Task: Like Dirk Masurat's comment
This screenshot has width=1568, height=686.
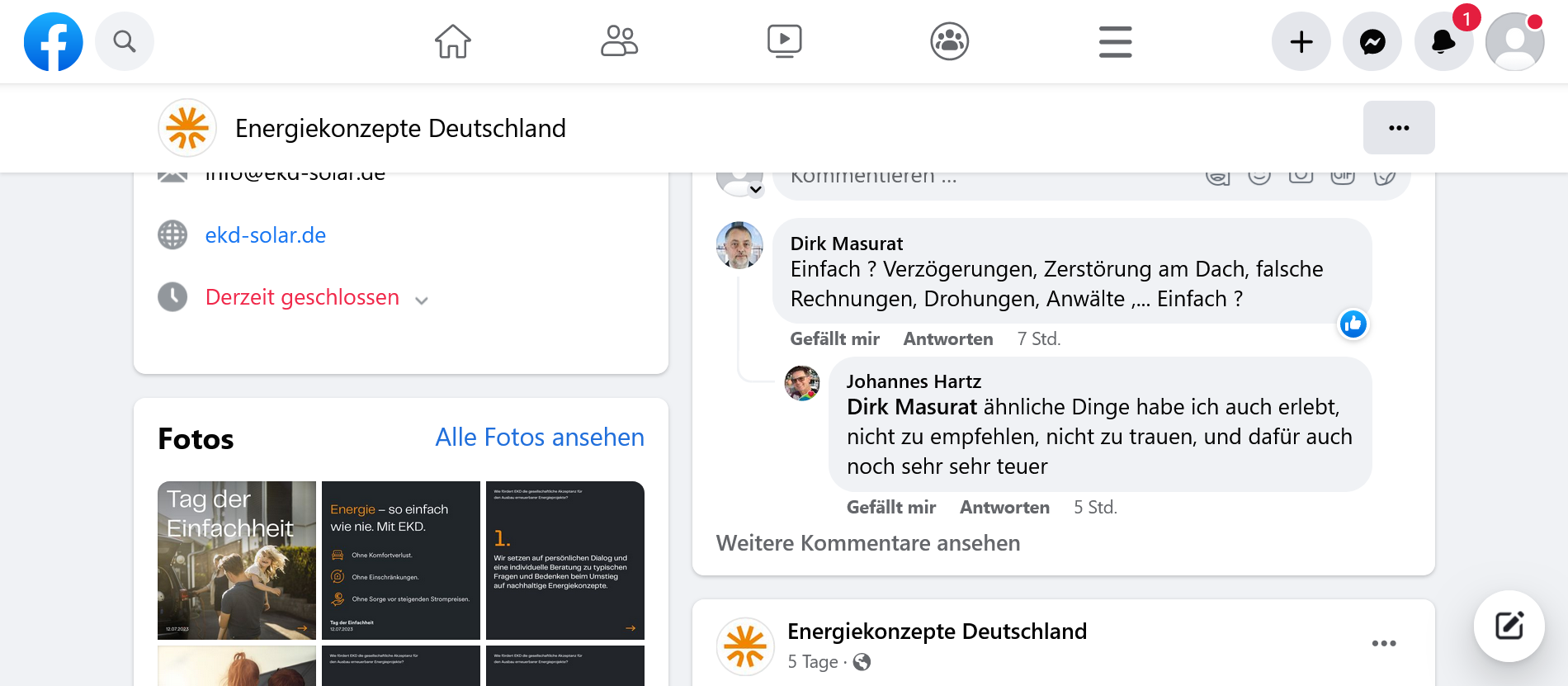Action: (x=834, y=339)
